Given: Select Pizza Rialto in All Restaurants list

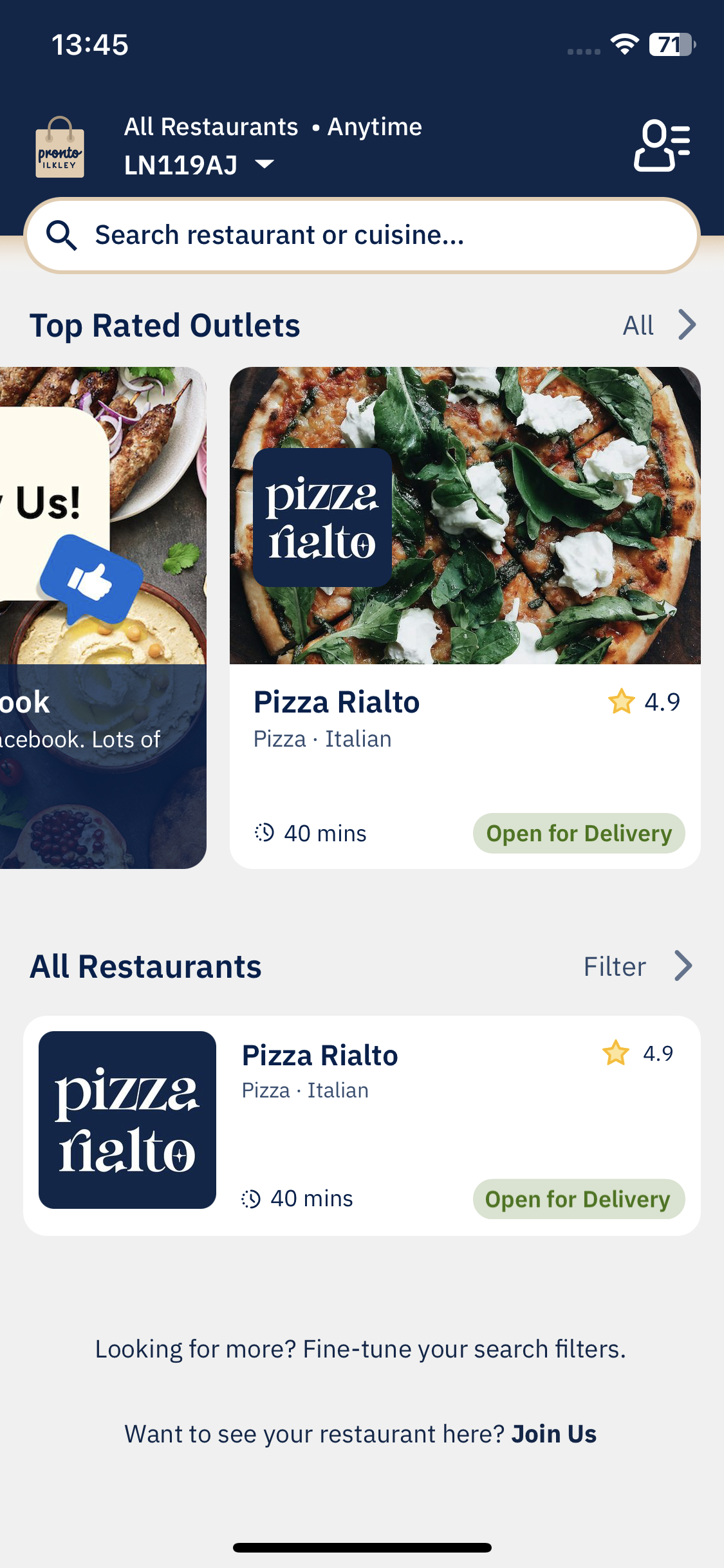Looking at the screenshot, I should pos(362,1125).
